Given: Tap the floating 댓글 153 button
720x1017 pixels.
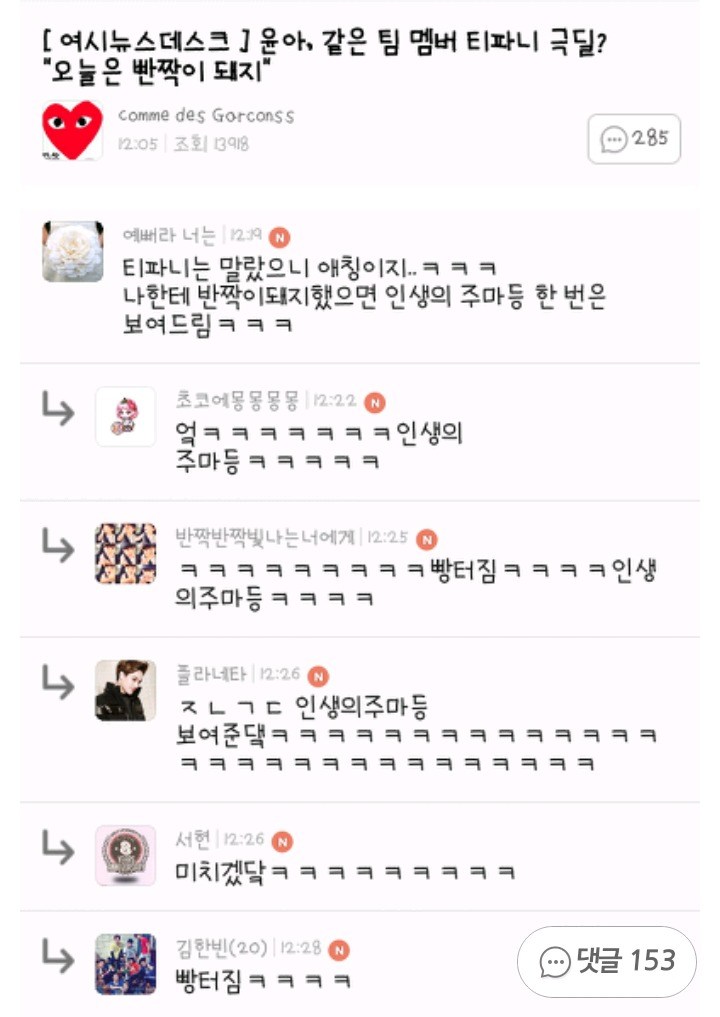Looking at the screenshot, I should tap(606, 961).
